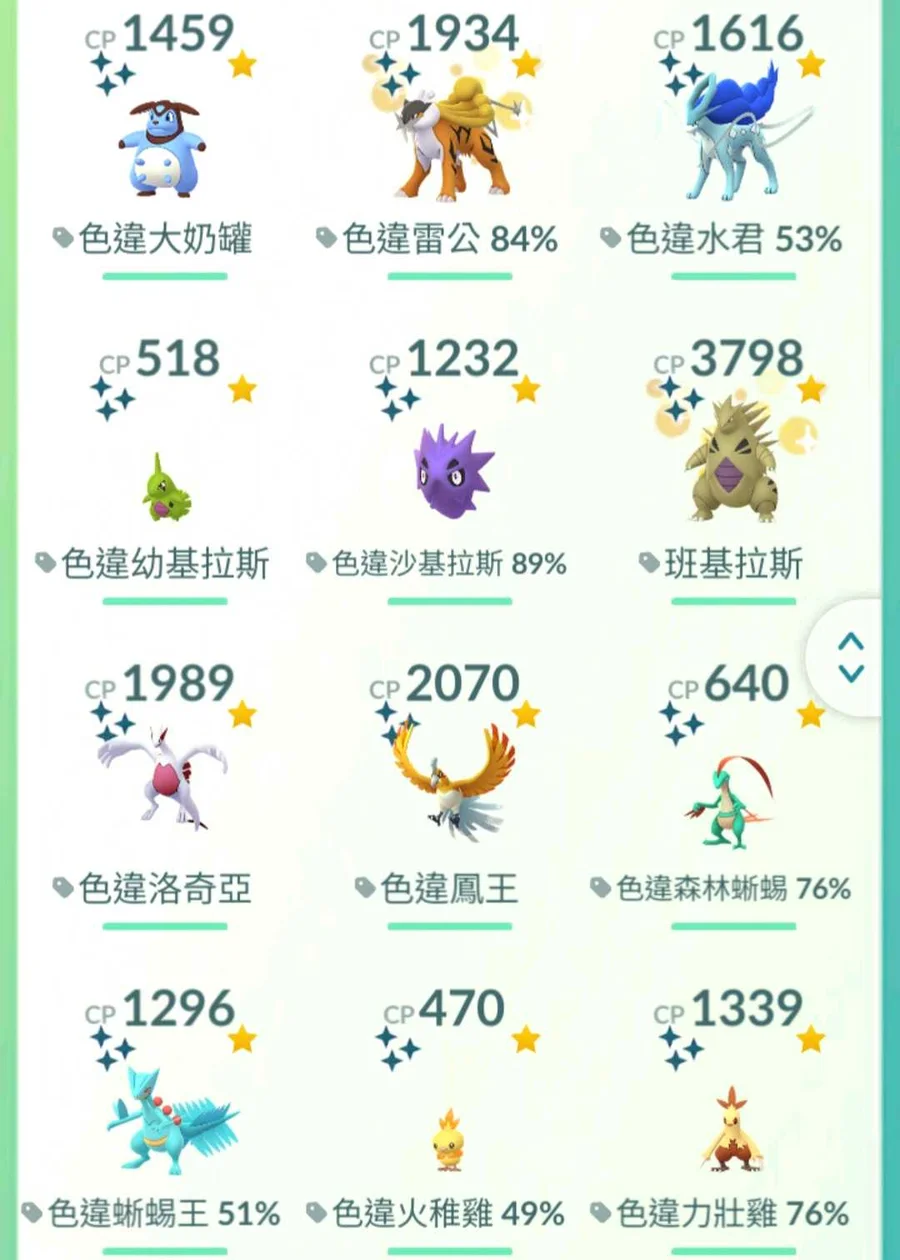This screenshot has height=1260, width=900.
Task: Select 色違力壯雞 76% Combusken
Action: [x=732, y=1130]
